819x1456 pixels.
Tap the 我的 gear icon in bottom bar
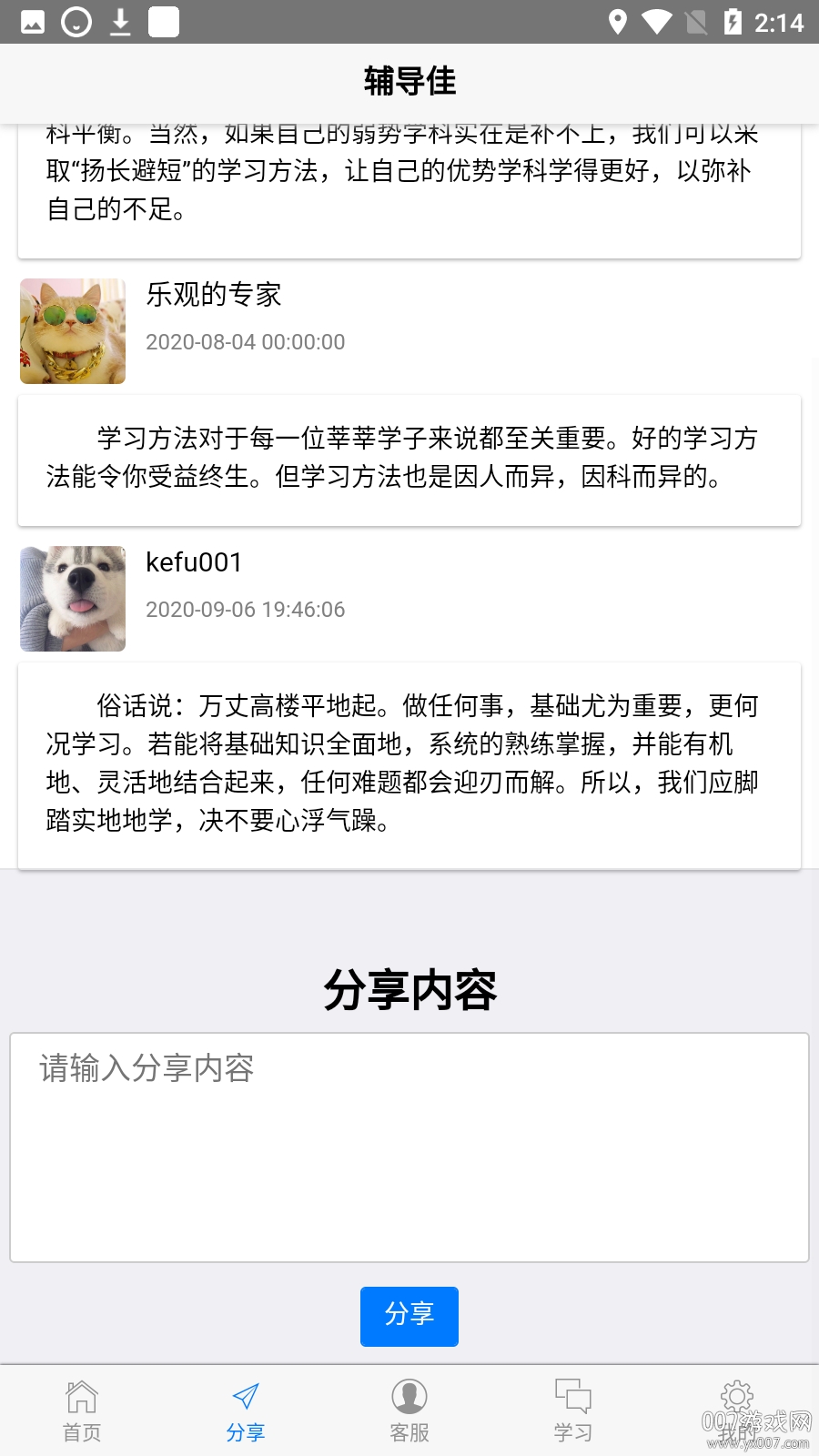[x=736, y=1395]
